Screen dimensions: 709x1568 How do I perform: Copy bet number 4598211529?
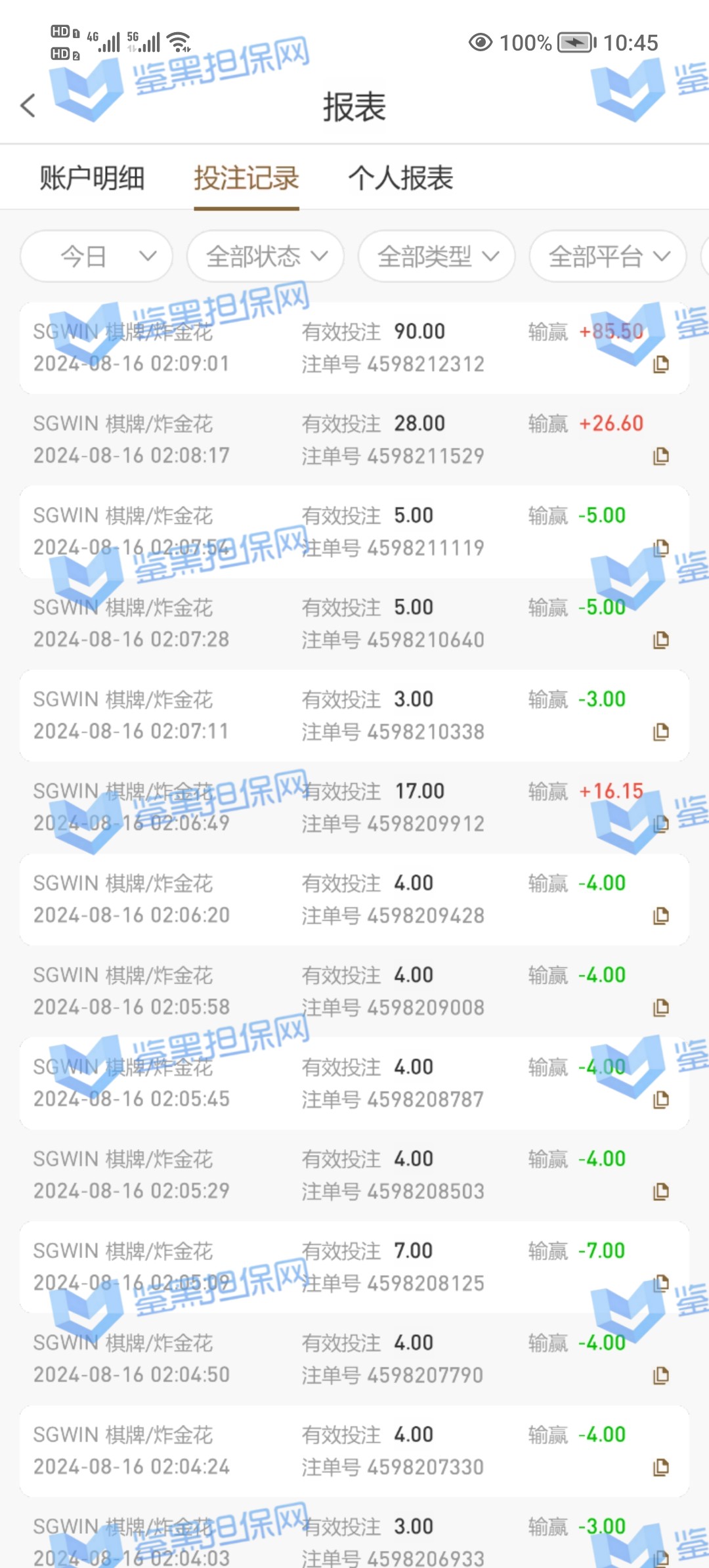661,456
